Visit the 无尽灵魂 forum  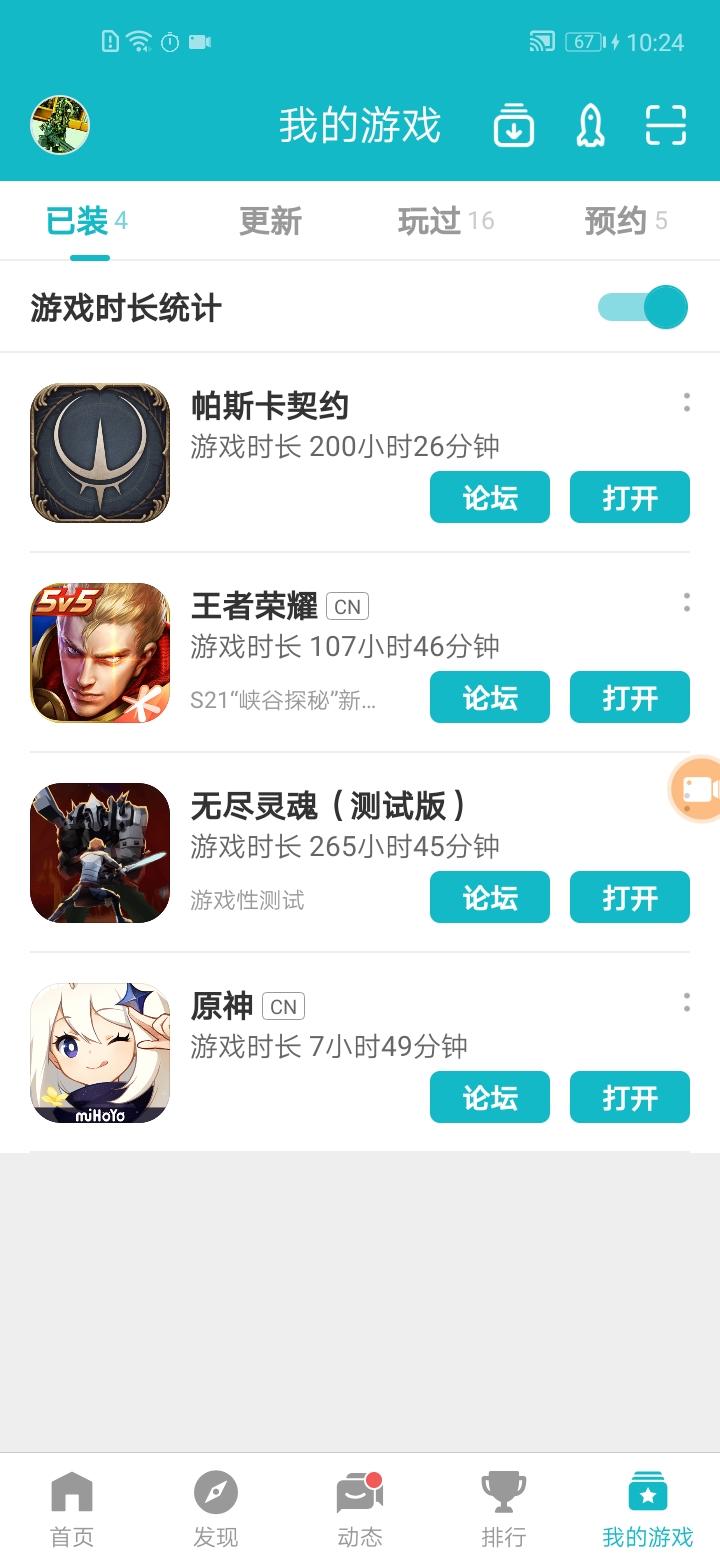(490, 897)
